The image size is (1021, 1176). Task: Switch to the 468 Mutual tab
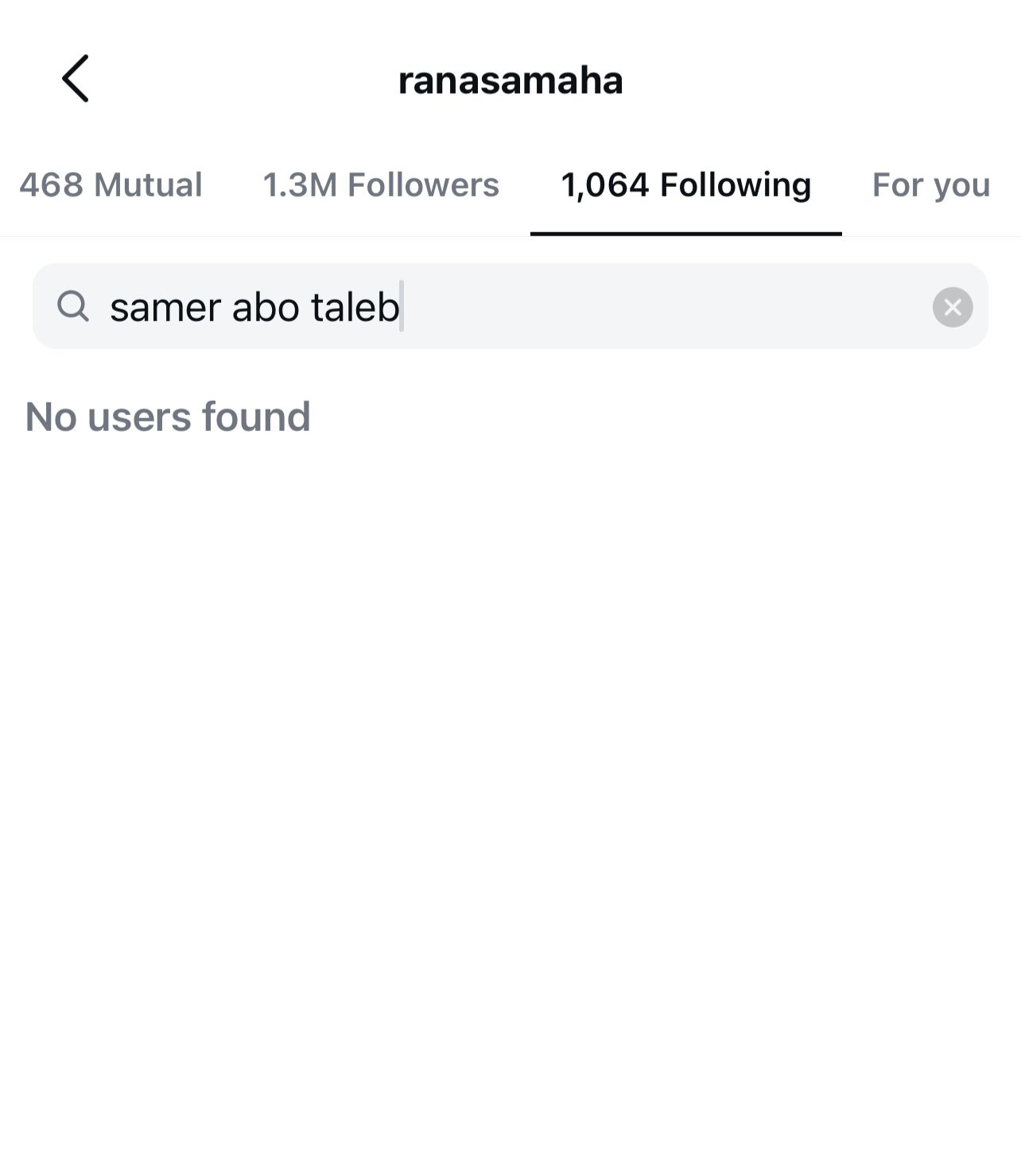pyautogui.click(x=111, y=185)
